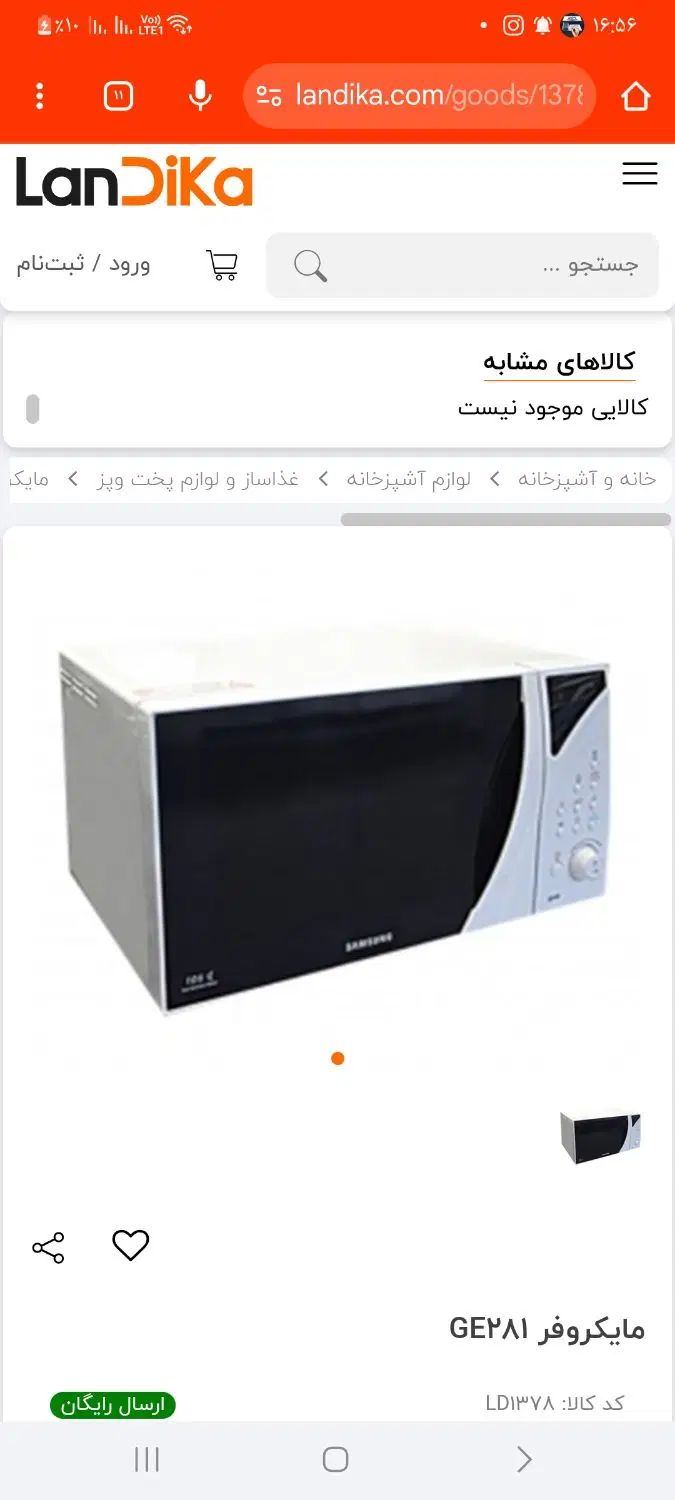675x1500 pixels.
Task: Tap the system recent apps button
Action: [147, 1460]
